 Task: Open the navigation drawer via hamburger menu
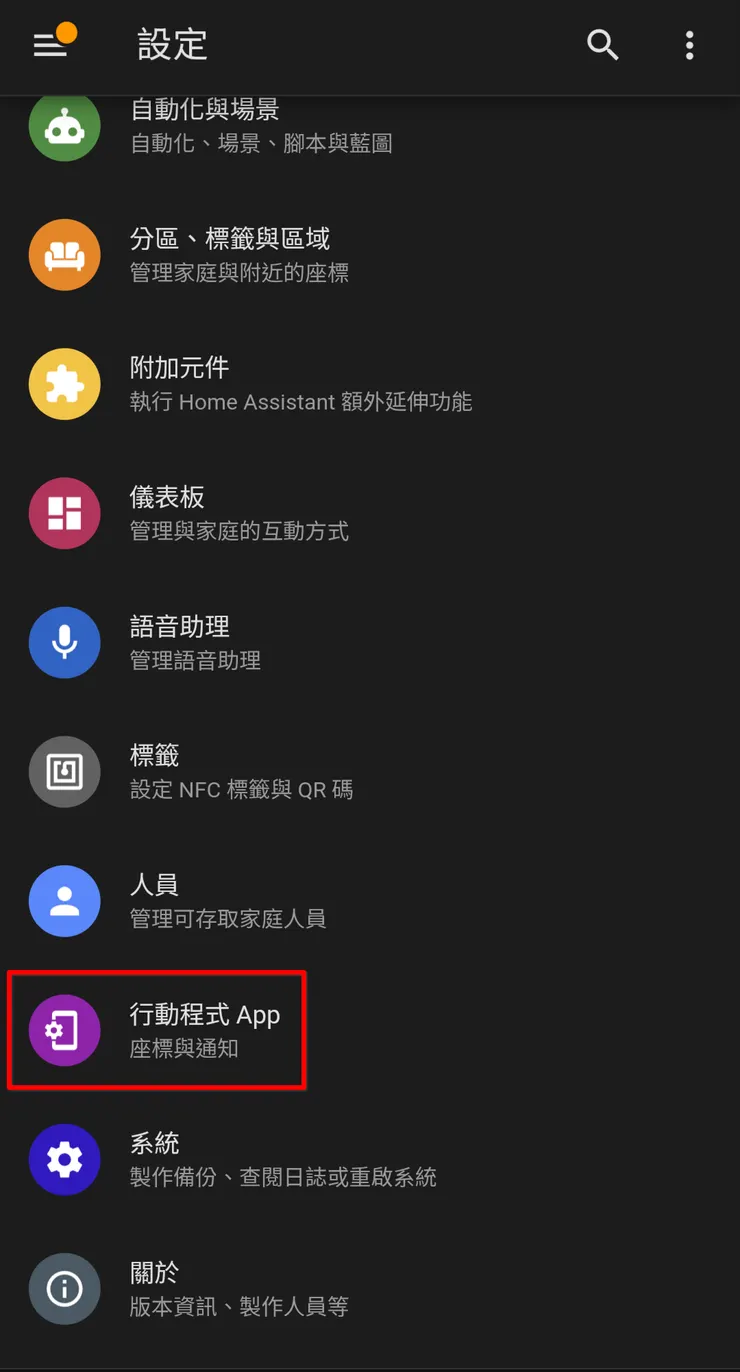point(49,45)
